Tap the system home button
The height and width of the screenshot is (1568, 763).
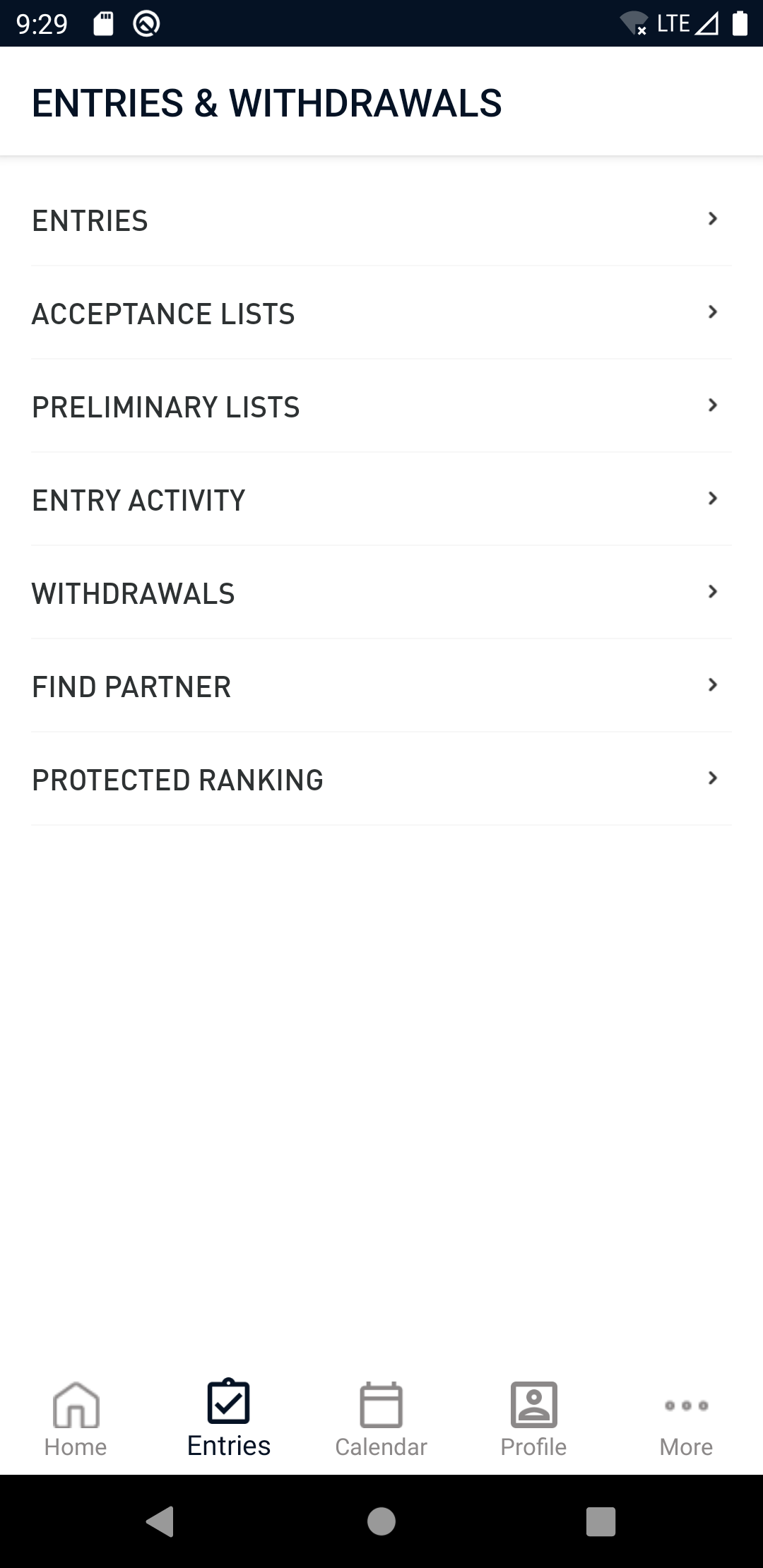[381, 1521]
